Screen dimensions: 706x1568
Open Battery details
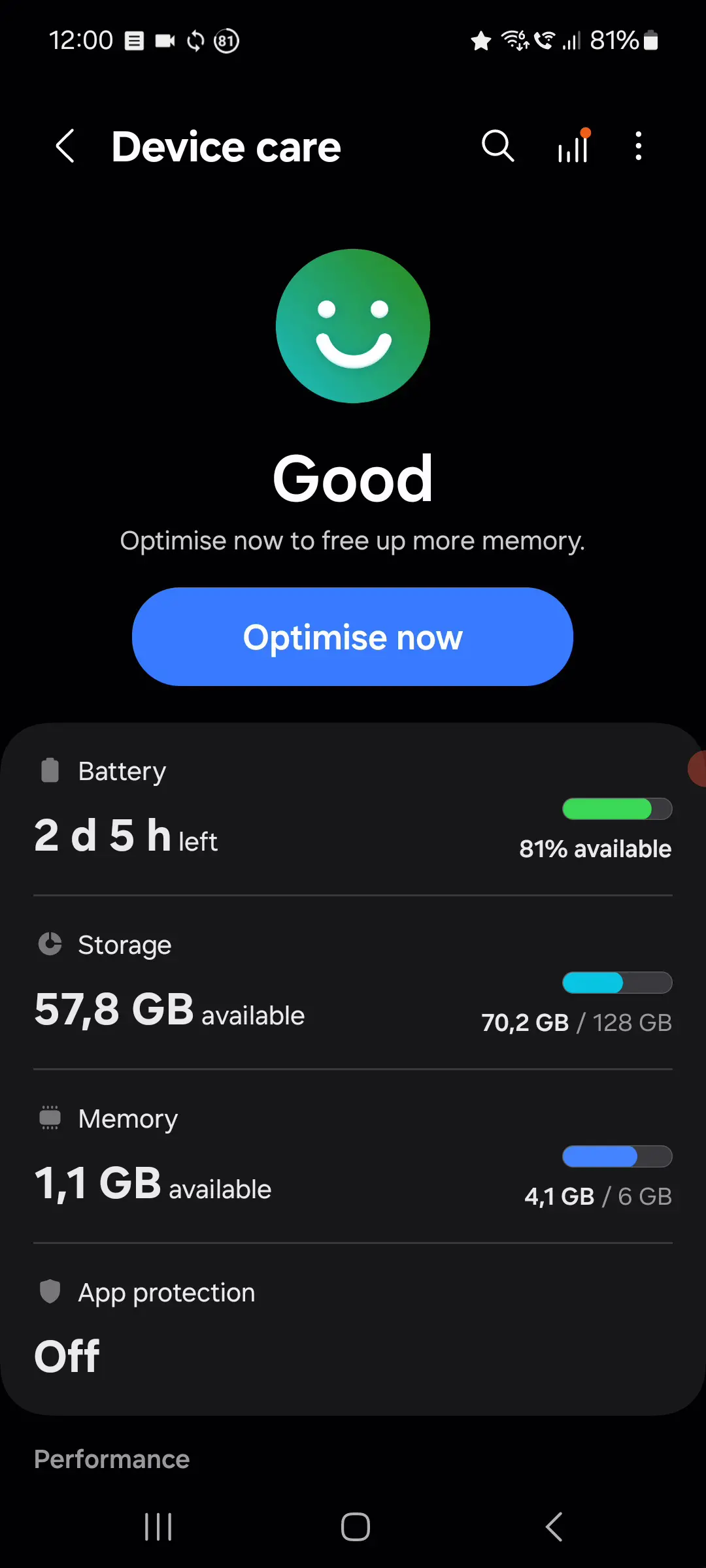tap(353, 810)
